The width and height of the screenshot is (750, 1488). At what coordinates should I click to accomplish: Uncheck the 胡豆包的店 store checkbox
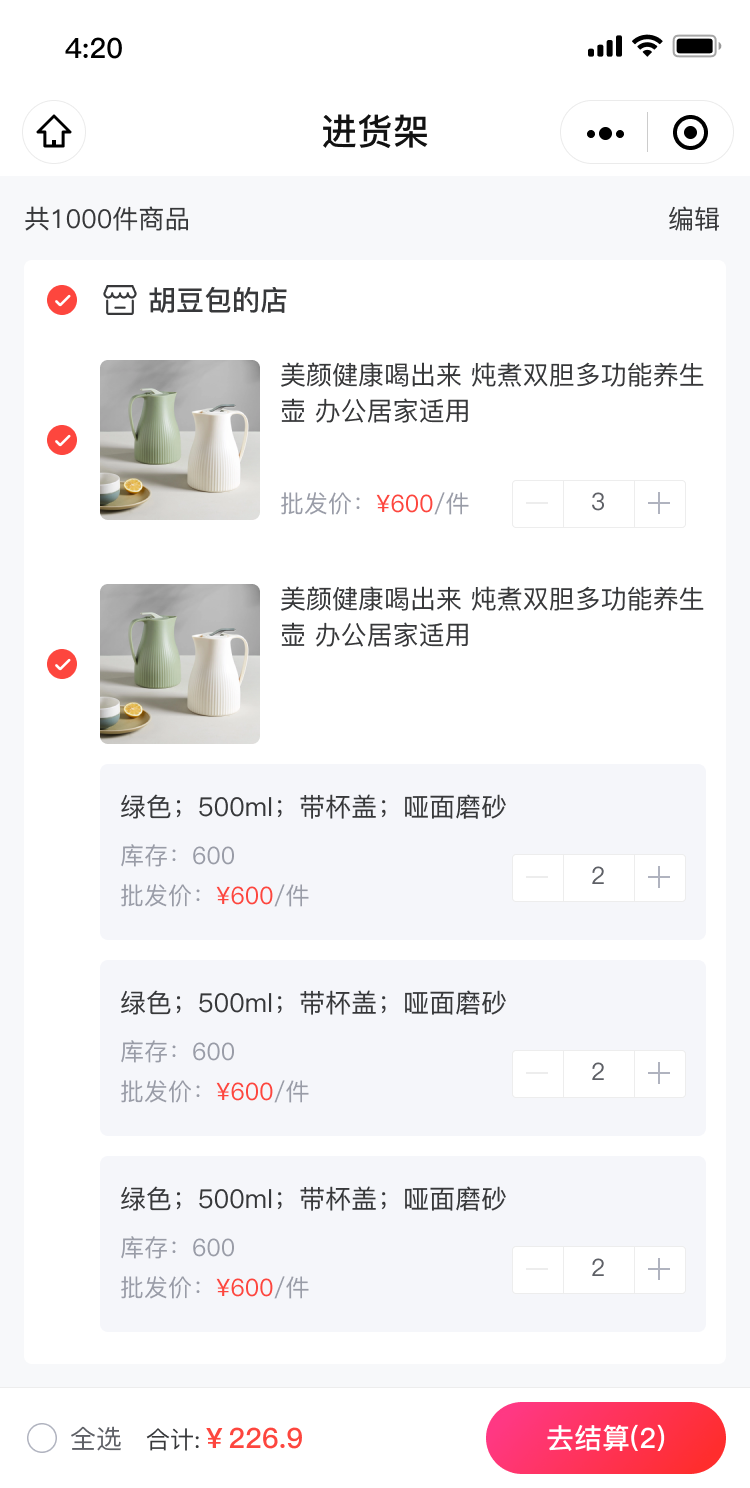pos(62,300)
